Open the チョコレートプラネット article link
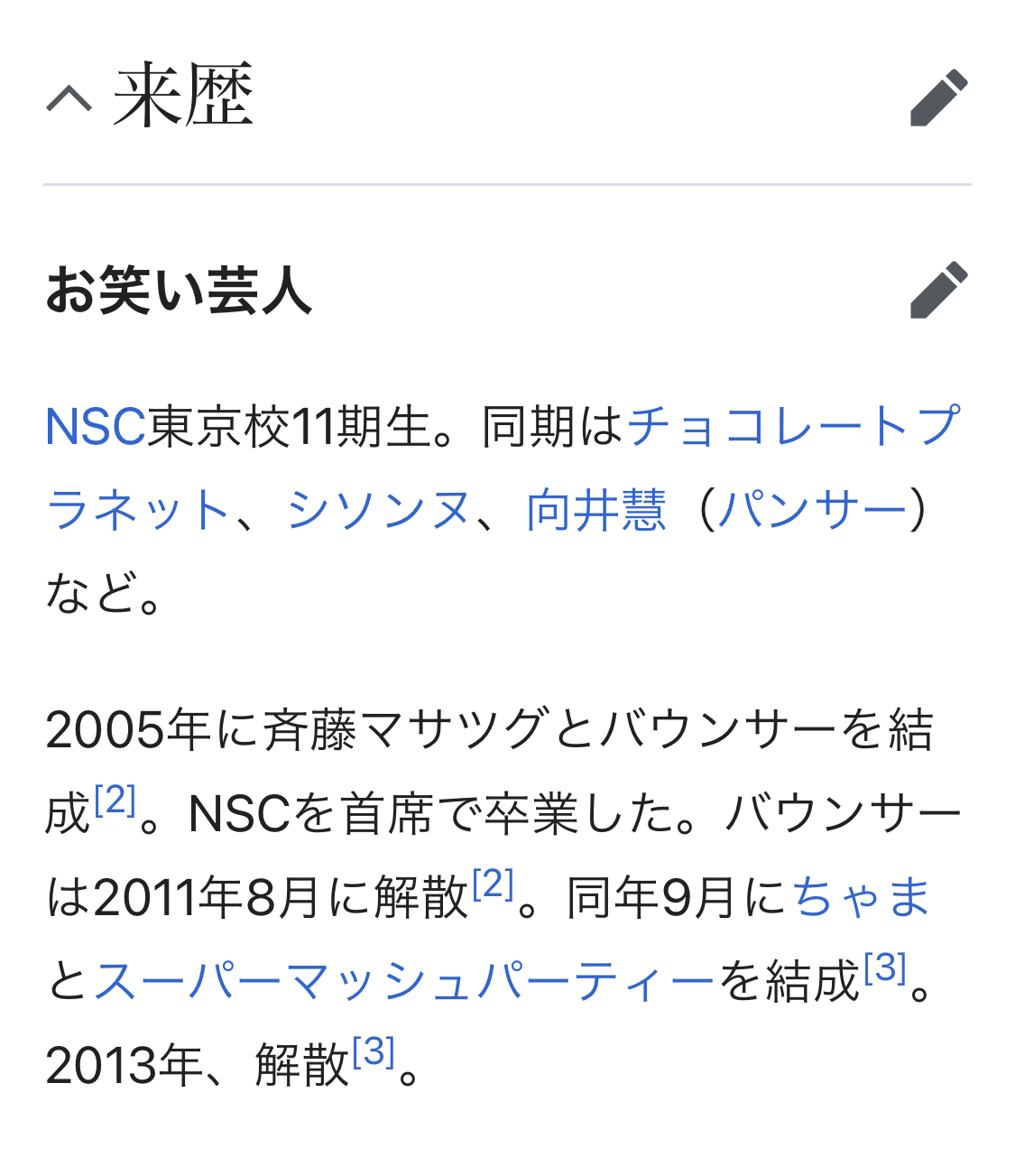Screen dimensions: 1015x1176 pos(794,427)
